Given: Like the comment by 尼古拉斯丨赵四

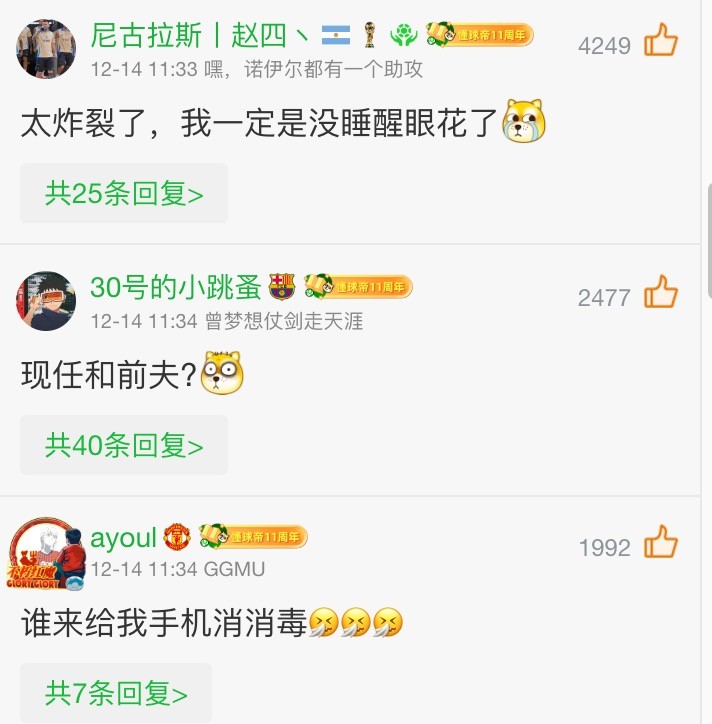Looking at the screenshot, I should pyautogui.click(x=660, y=42).
